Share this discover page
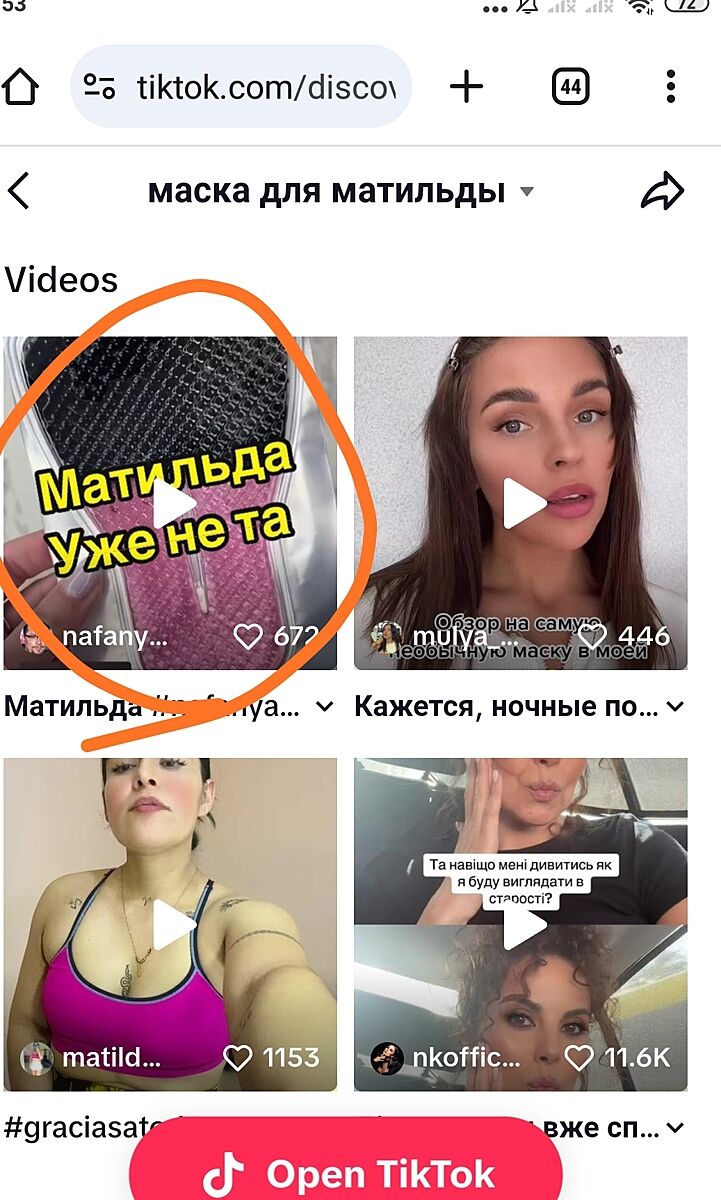Image resolution: width=721 pixels, height=1200 pixels. click(662, 191)
